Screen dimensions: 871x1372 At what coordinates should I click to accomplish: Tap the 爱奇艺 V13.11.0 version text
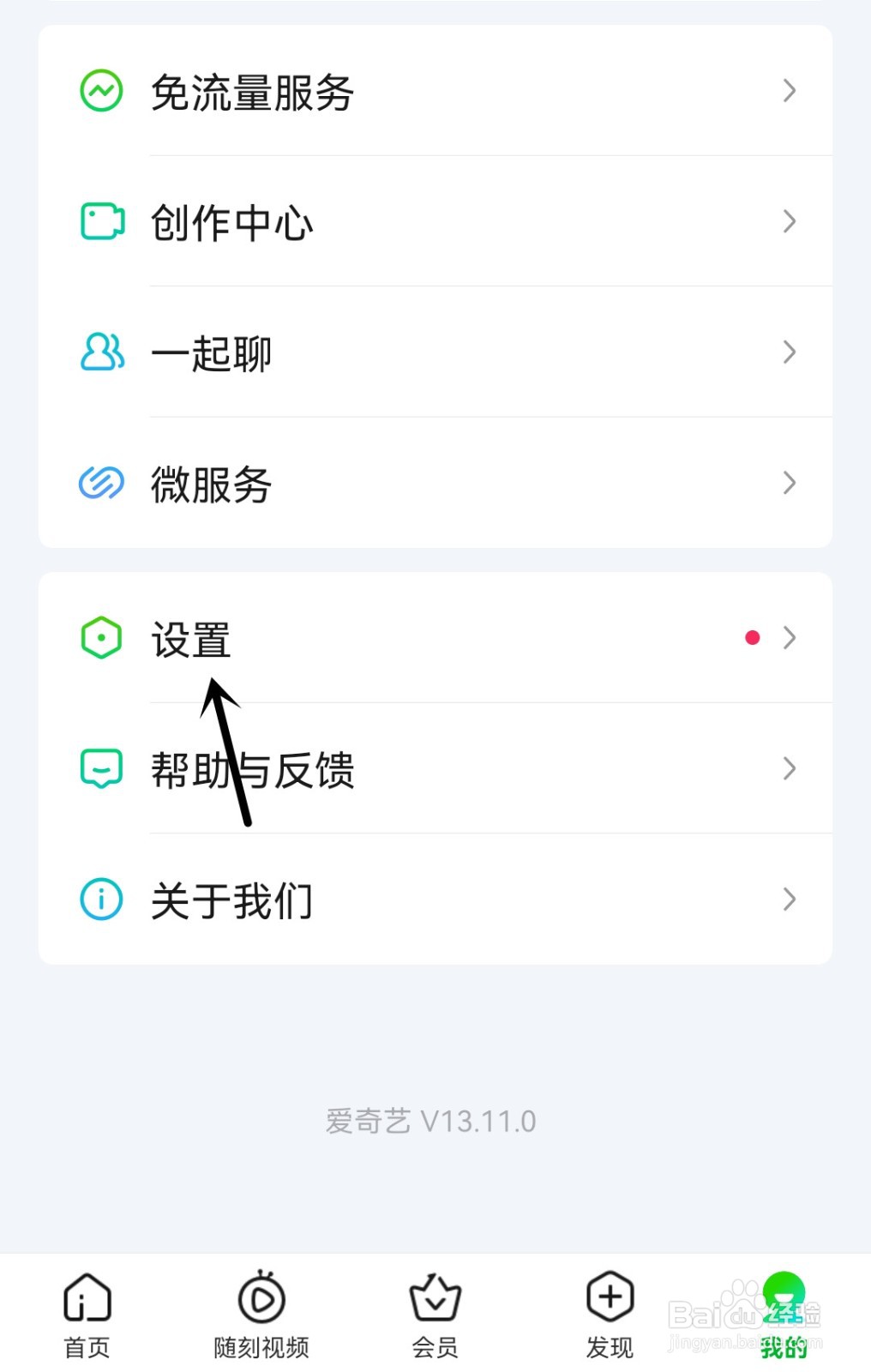pyautogui.click(x=434, y=1121)
